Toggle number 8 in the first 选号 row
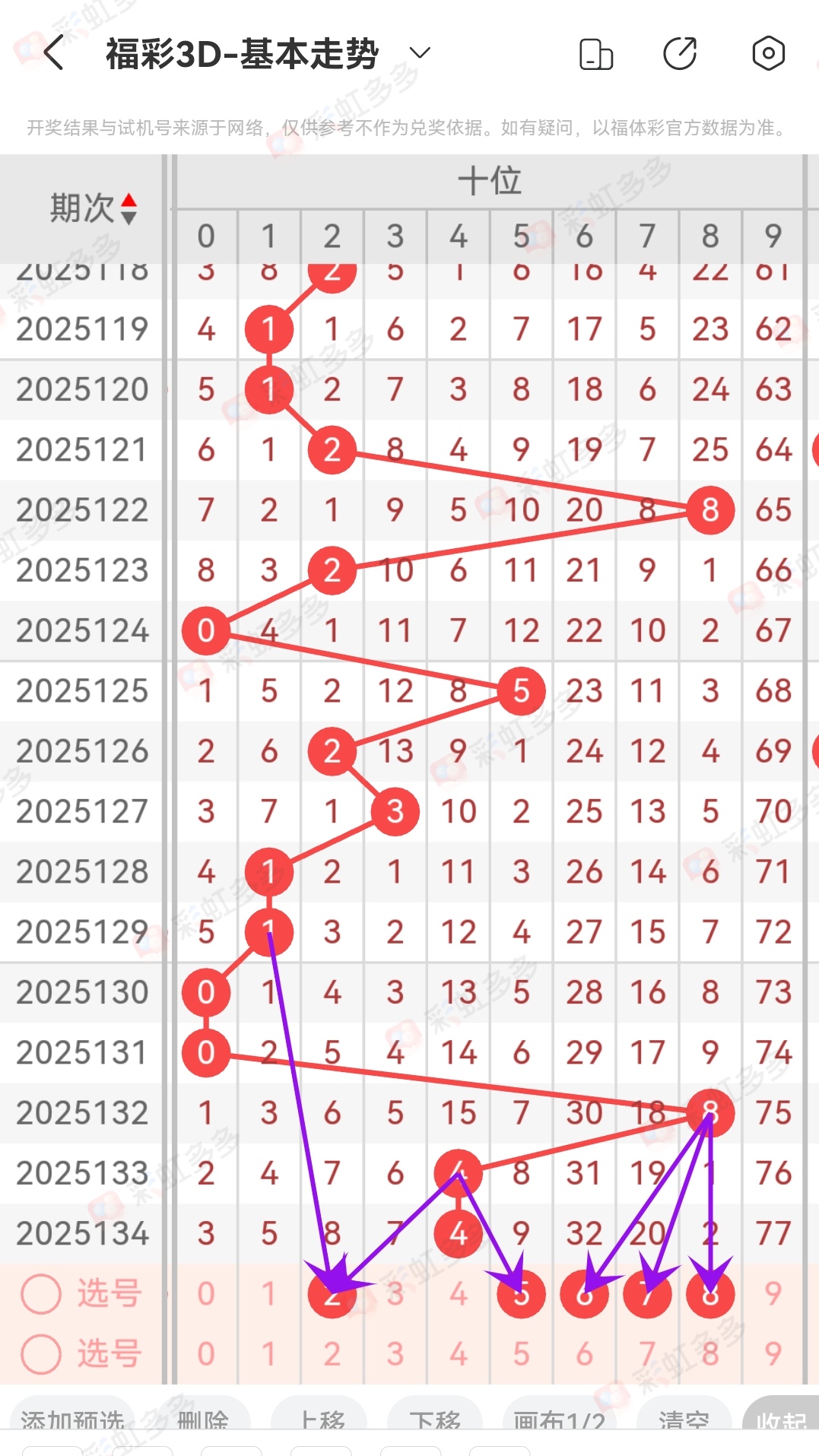Screen dimensions: 819x1456 709,1296
